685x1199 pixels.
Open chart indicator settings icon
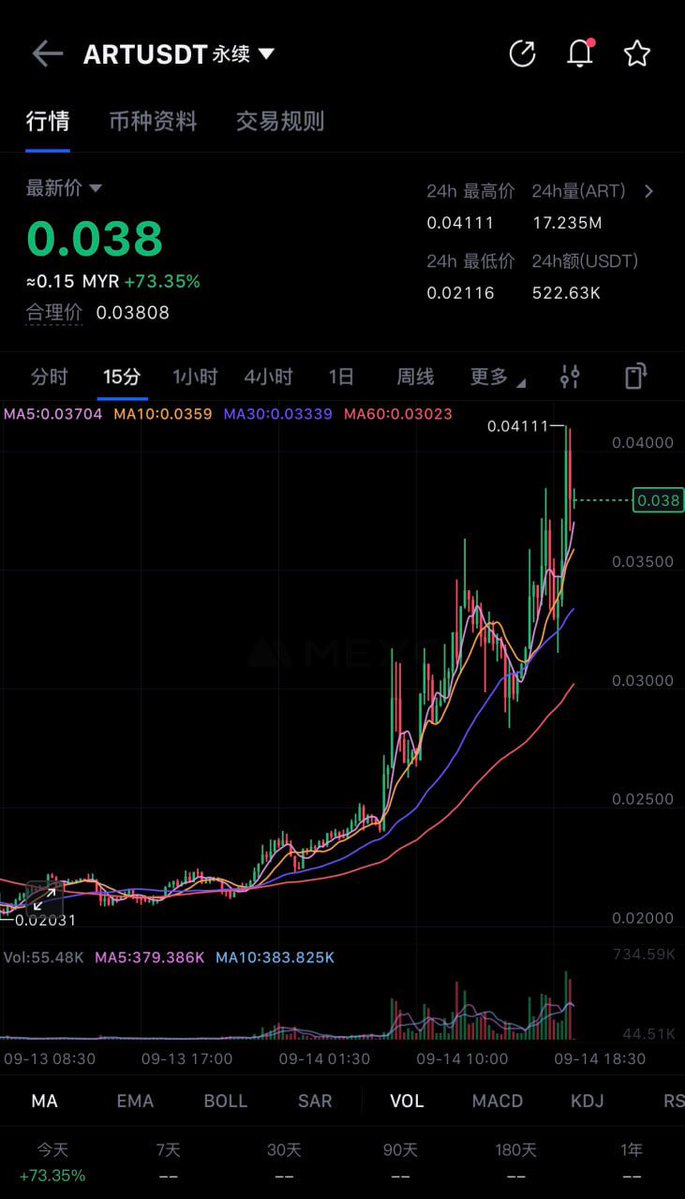[x=570, y=376]
